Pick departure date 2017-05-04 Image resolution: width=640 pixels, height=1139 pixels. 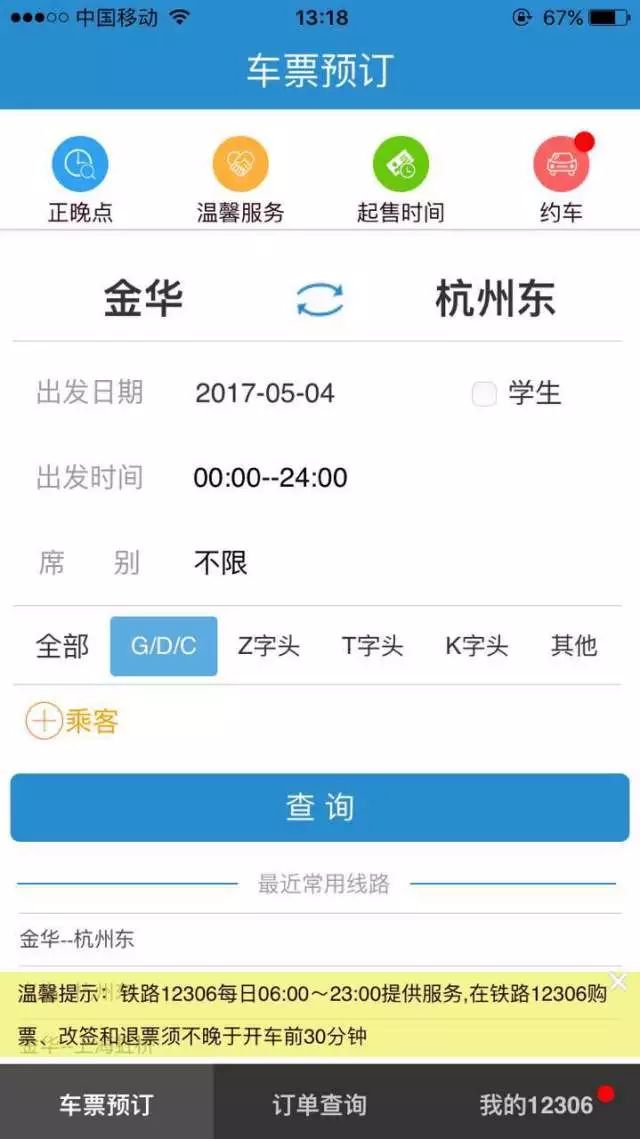[x=265, y=393]
